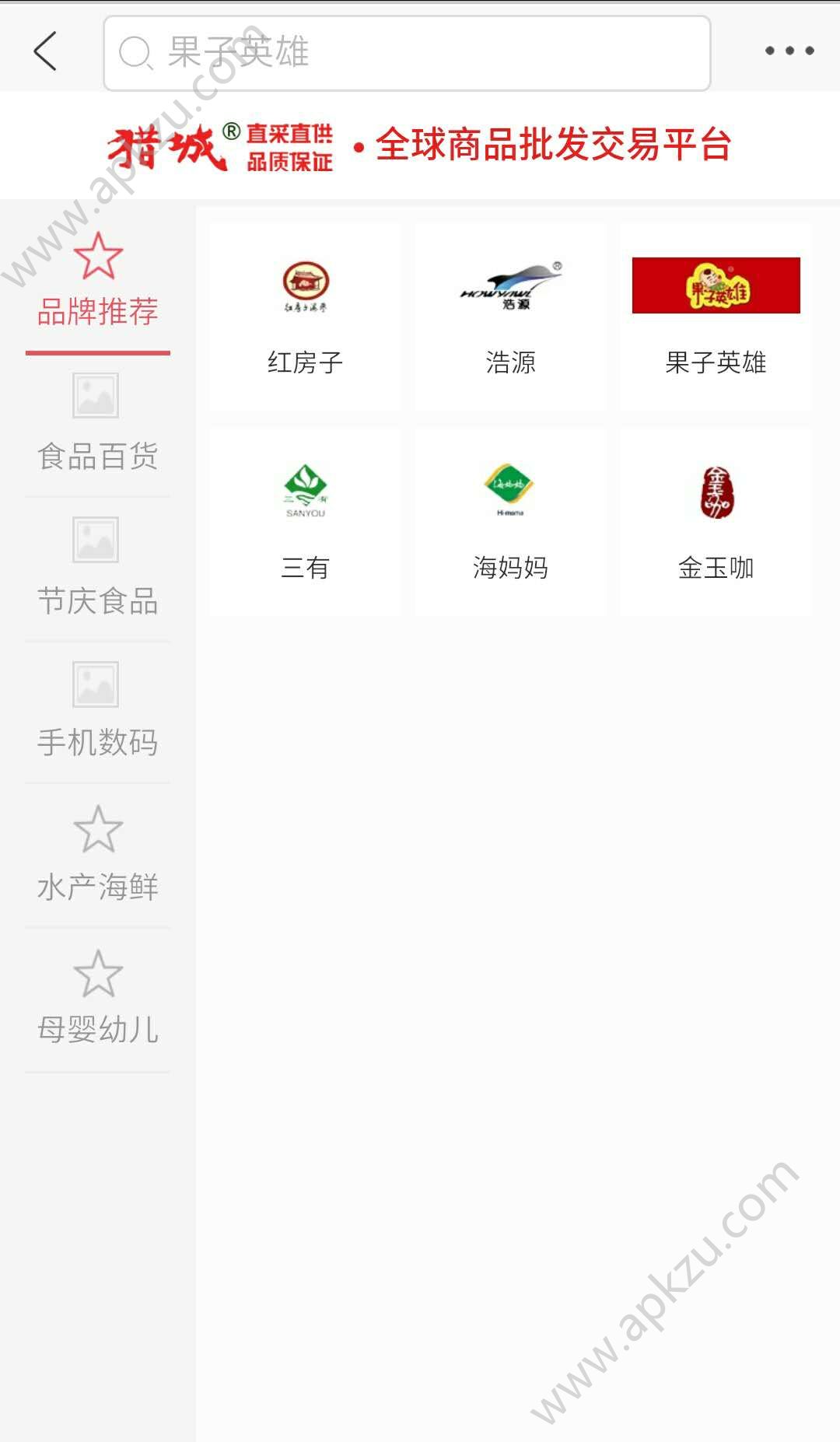Switch to the 食品百货 category tab
Viewport: 840px width, 1442px height.
[95, 457]
